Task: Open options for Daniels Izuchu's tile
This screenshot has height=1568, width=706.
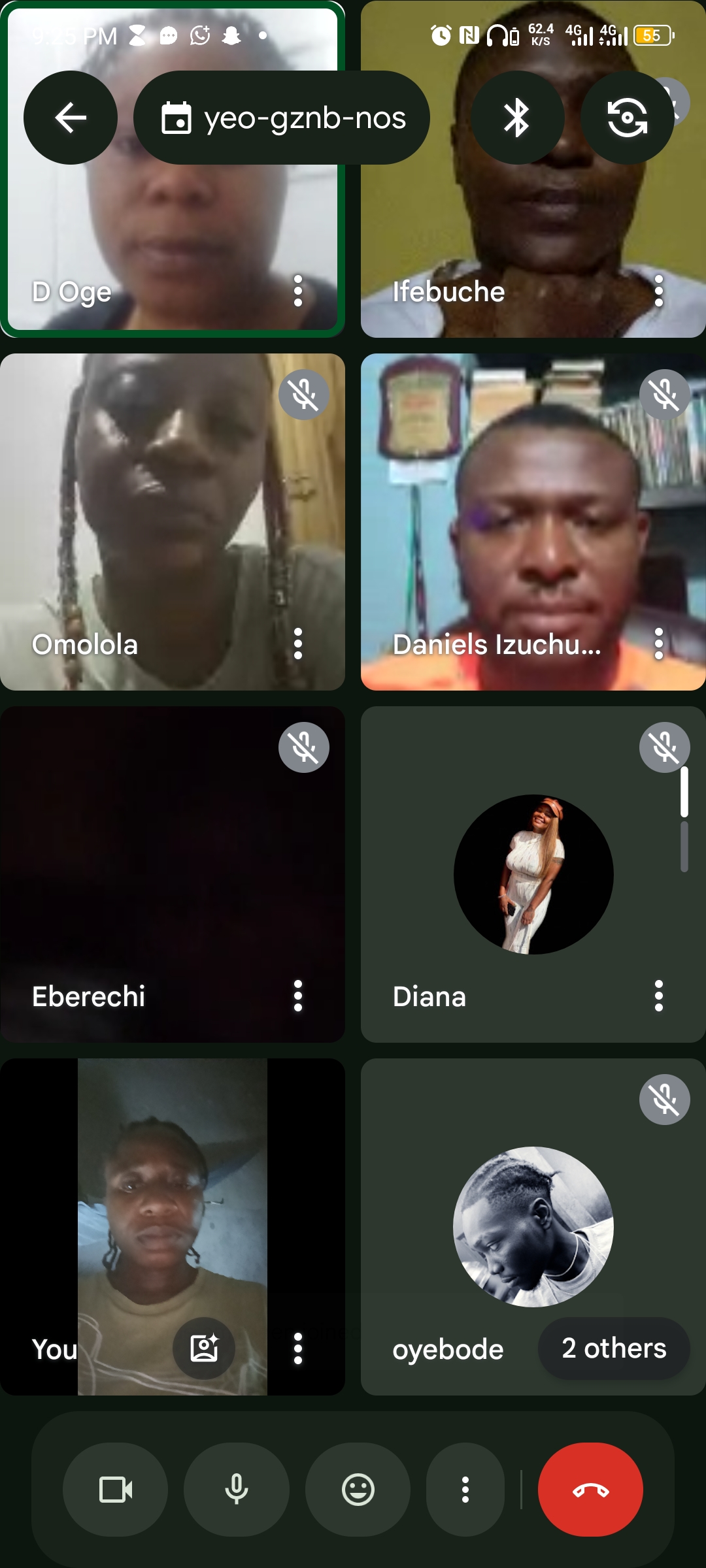Action: pos(659,644)
